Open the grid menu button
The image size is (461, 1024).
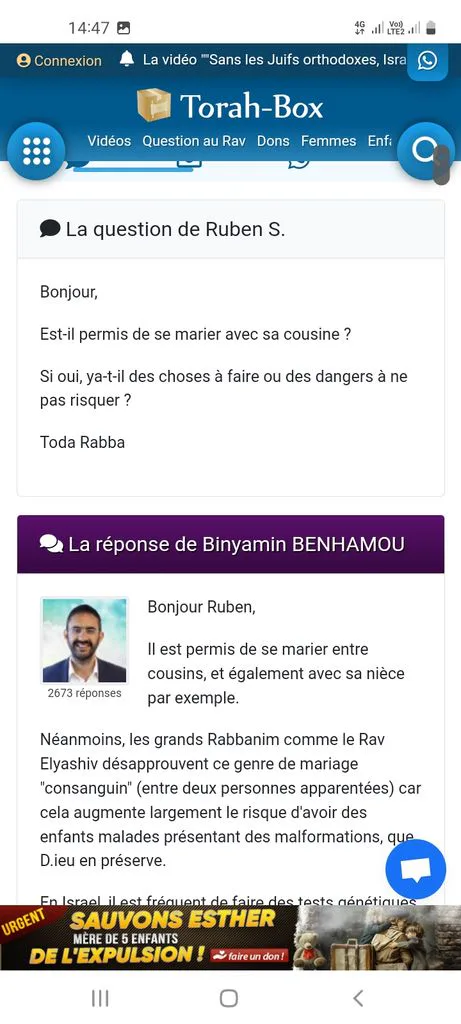pos(37,151)
